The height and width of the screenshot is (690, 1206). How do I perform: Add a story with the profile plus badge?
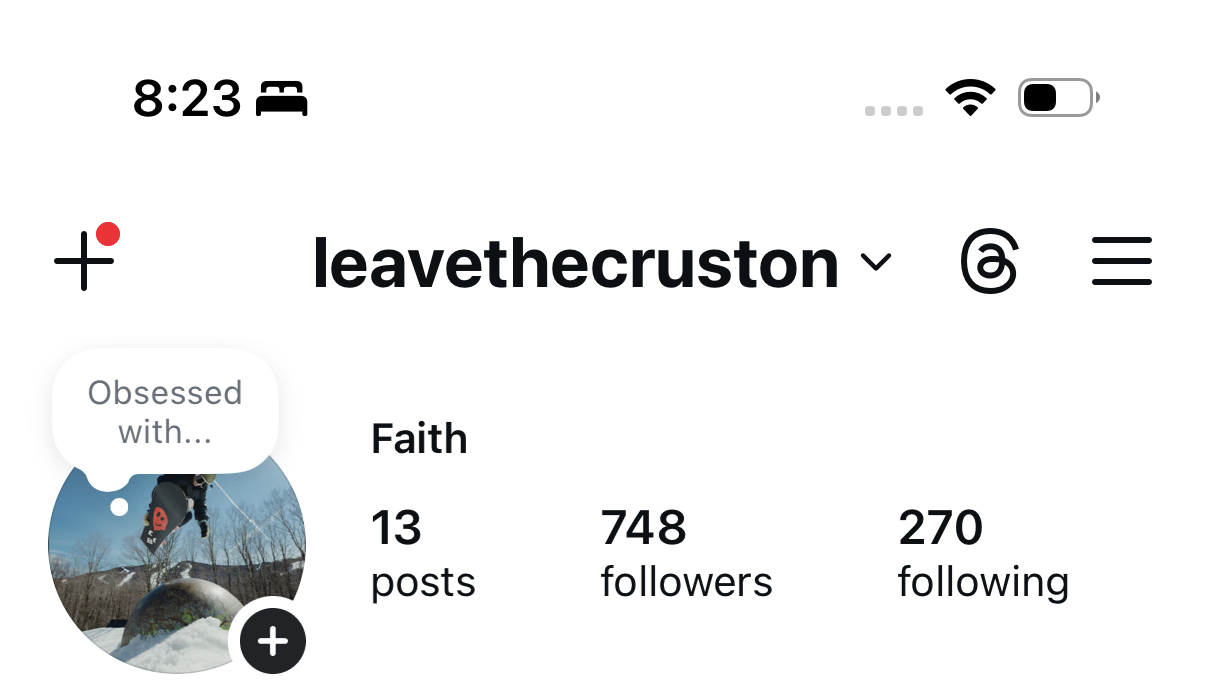coord(272,641)
